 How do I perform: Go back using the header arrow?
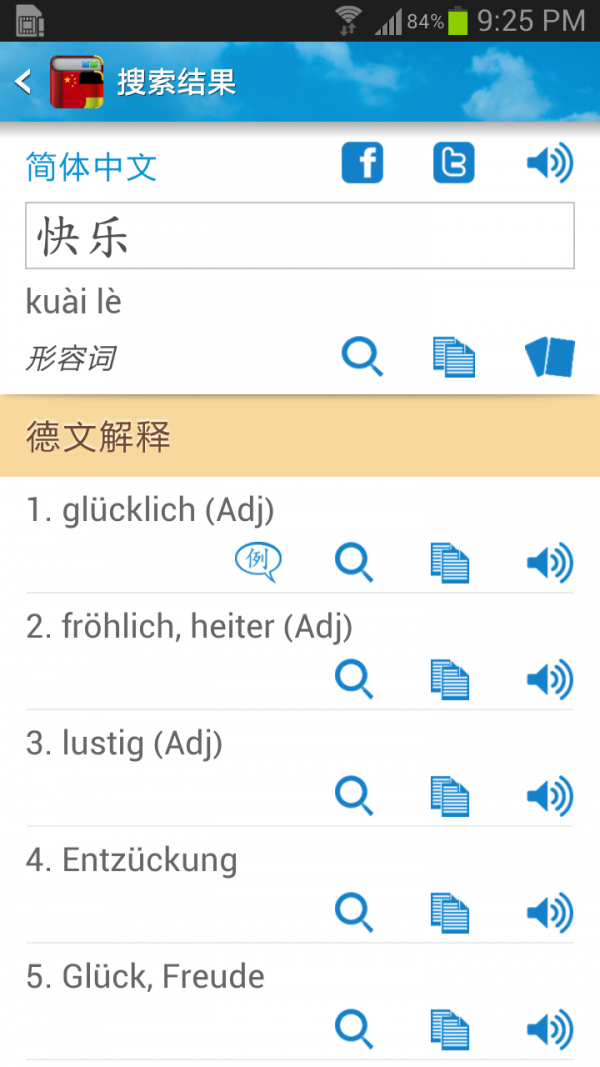24,81
